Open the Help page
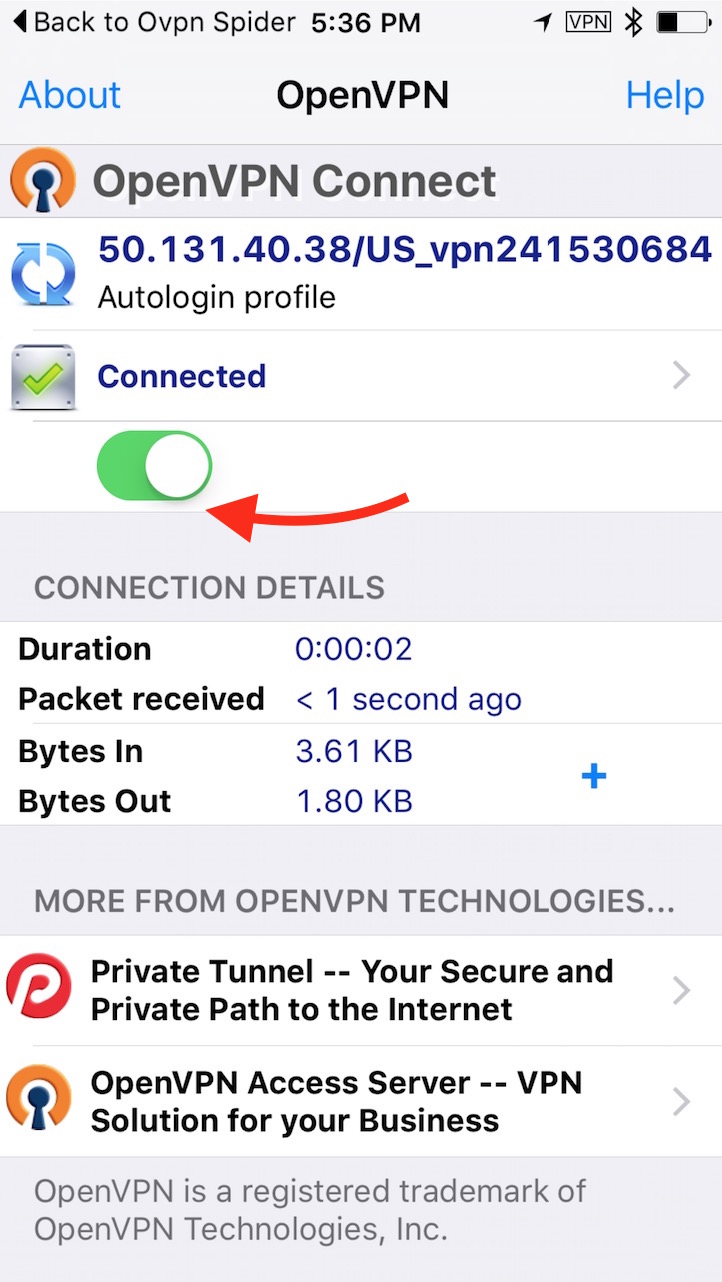This screenshot has height=1282, width=722. click(664, 96)
